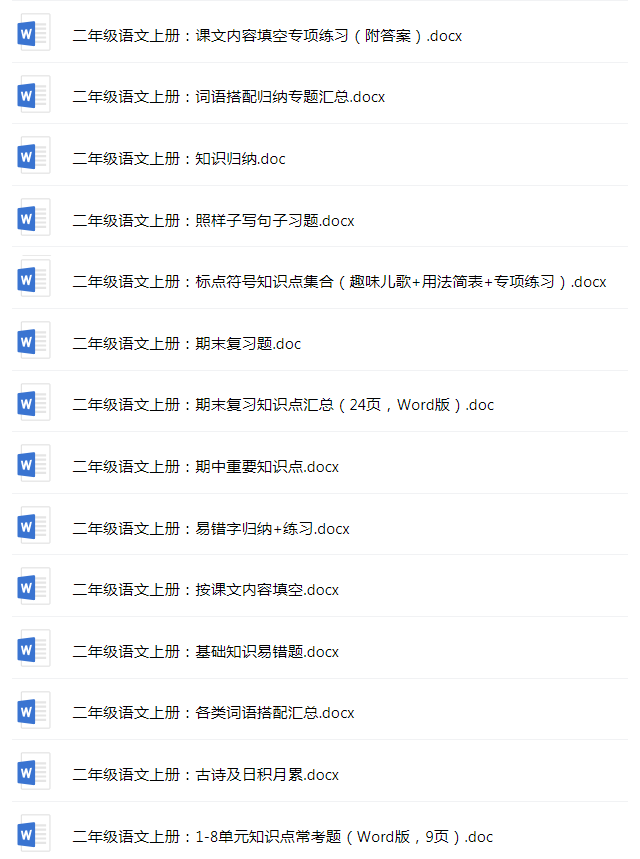The width and height of the screenshot is (640, 859).
Task: Open 期末复习知识点汇总（24页，Word版）.doc
Action: 283,405
